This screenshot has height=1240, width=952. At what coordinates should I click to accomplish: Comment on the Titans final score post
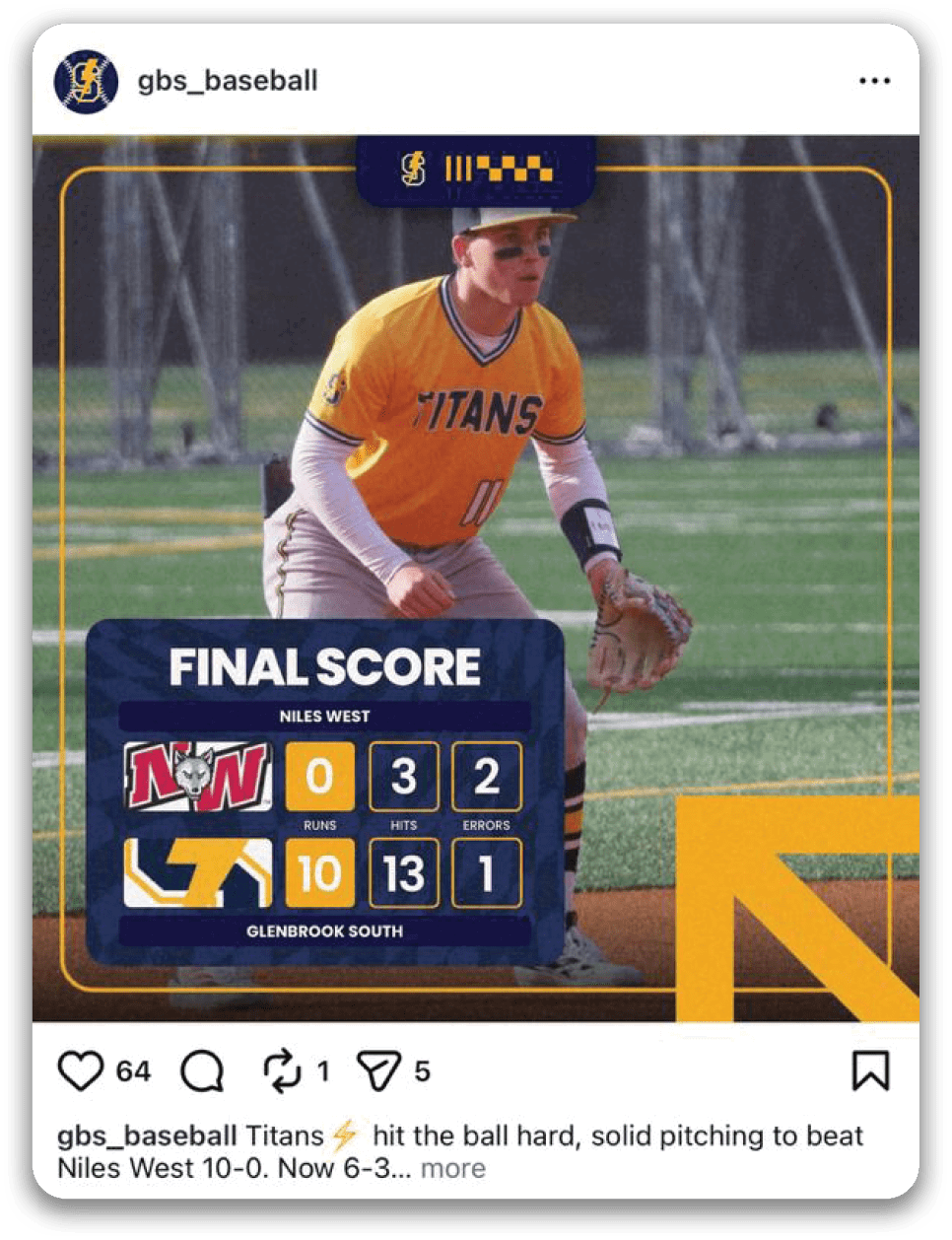click(x=202, y=1071)
